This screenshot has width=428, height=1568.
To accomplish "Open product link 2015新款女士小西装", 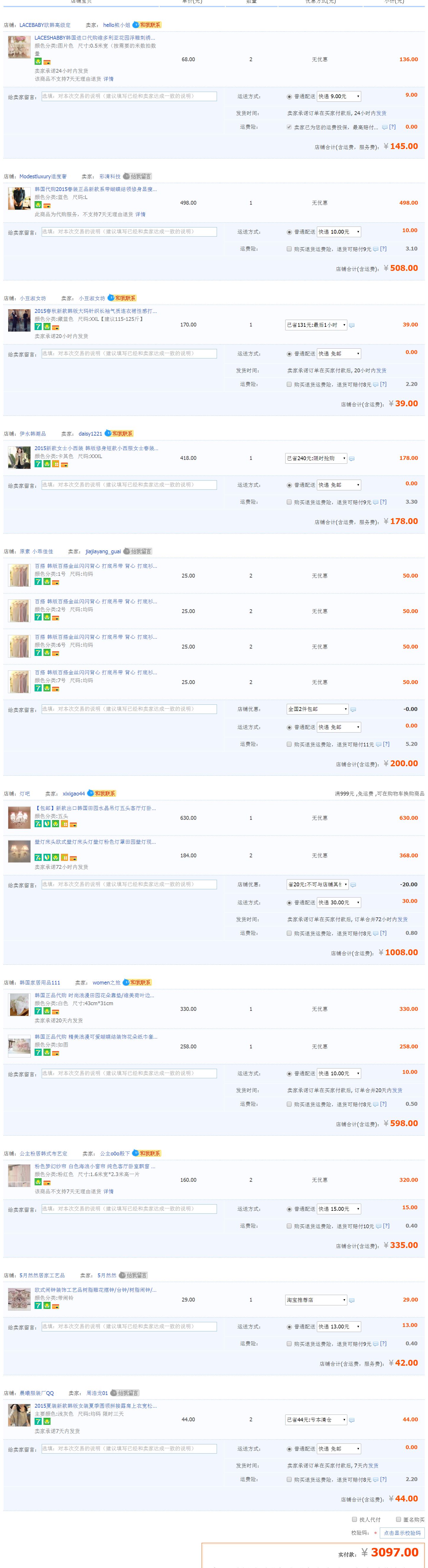I will click(x=96, y=449).
